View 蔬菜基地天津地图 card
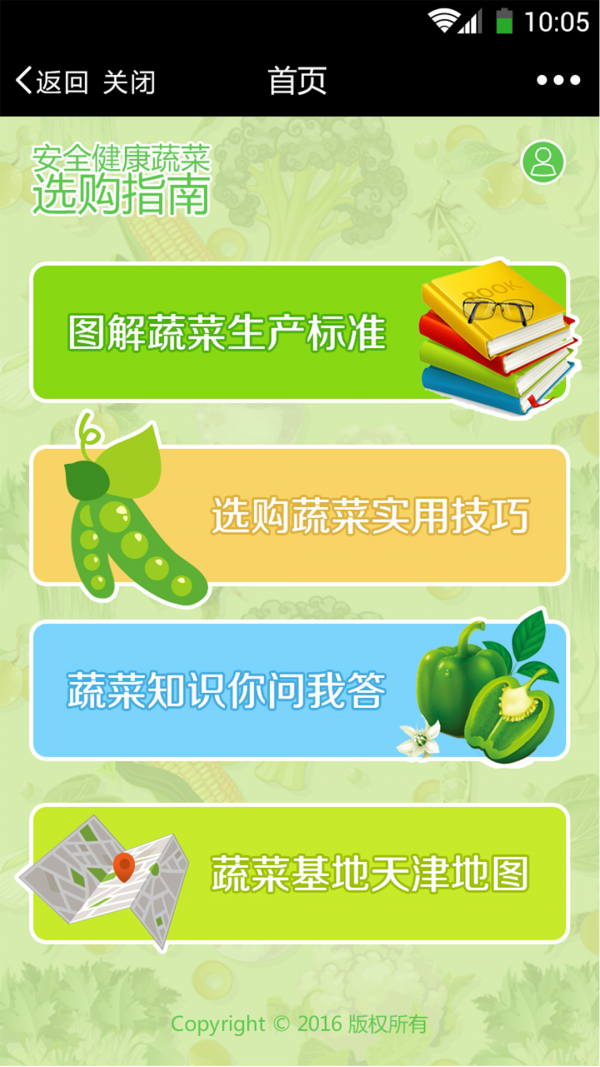The image size is (600, 1067). point(300,873)
